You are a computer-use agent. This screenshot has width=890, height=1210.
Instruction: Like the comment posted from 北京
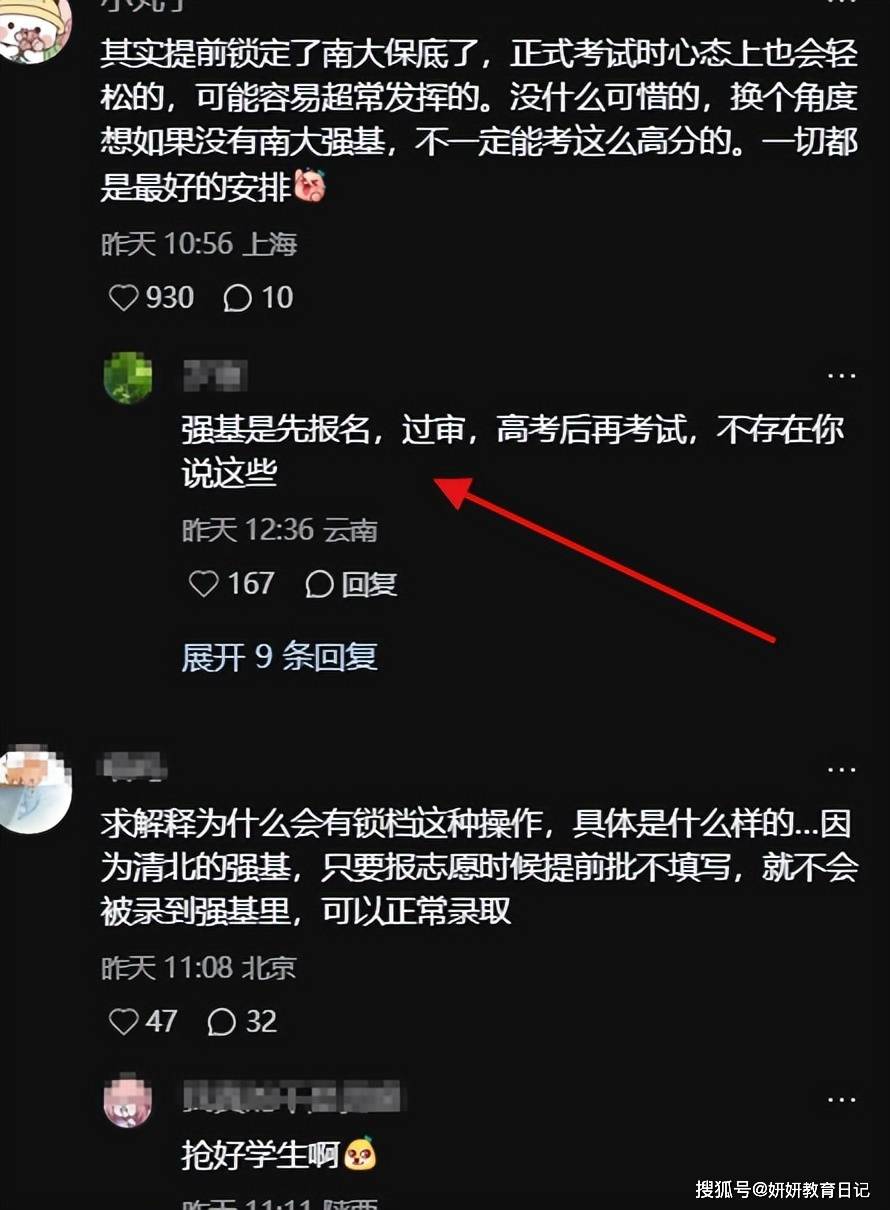(124, 1022)
